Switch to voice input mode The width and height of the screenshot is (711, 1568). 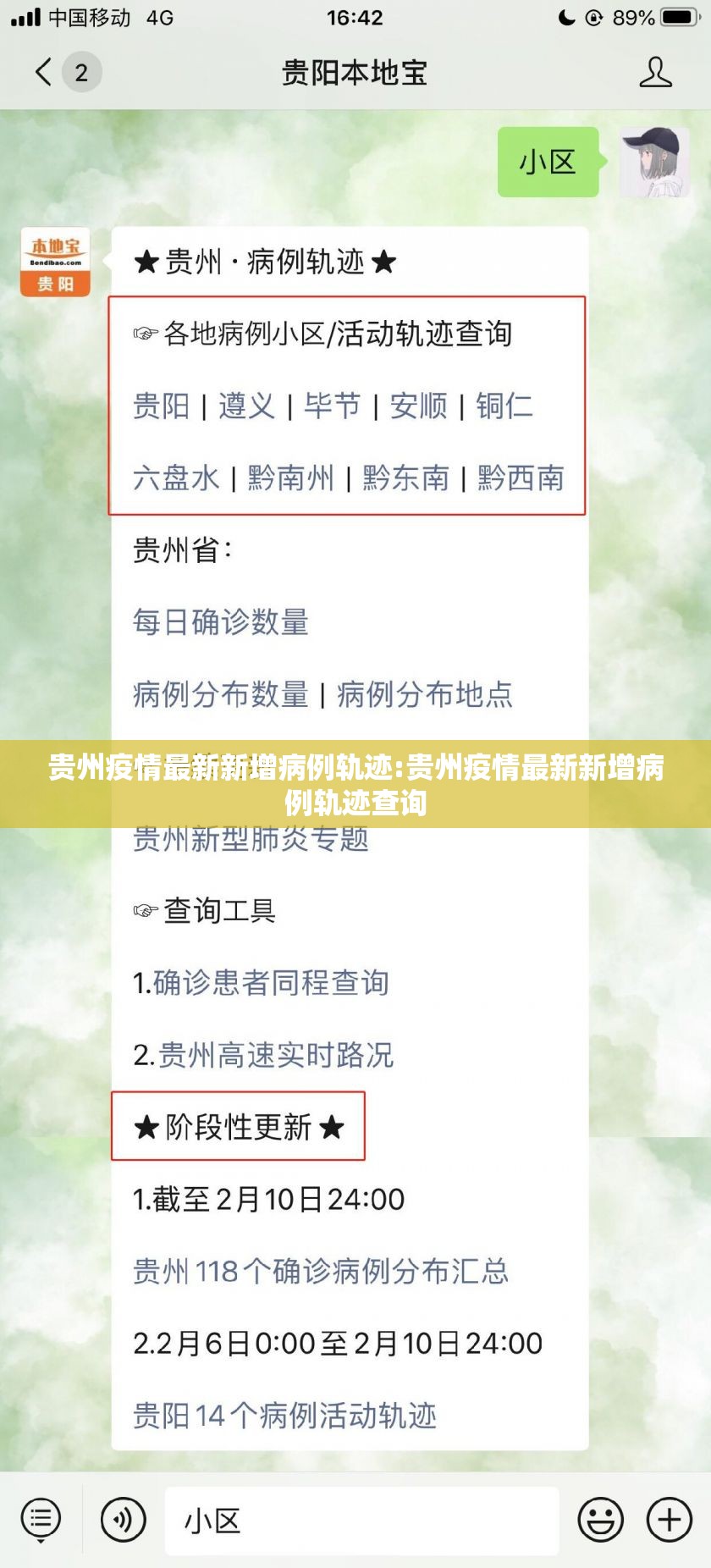click(123, 1521)
